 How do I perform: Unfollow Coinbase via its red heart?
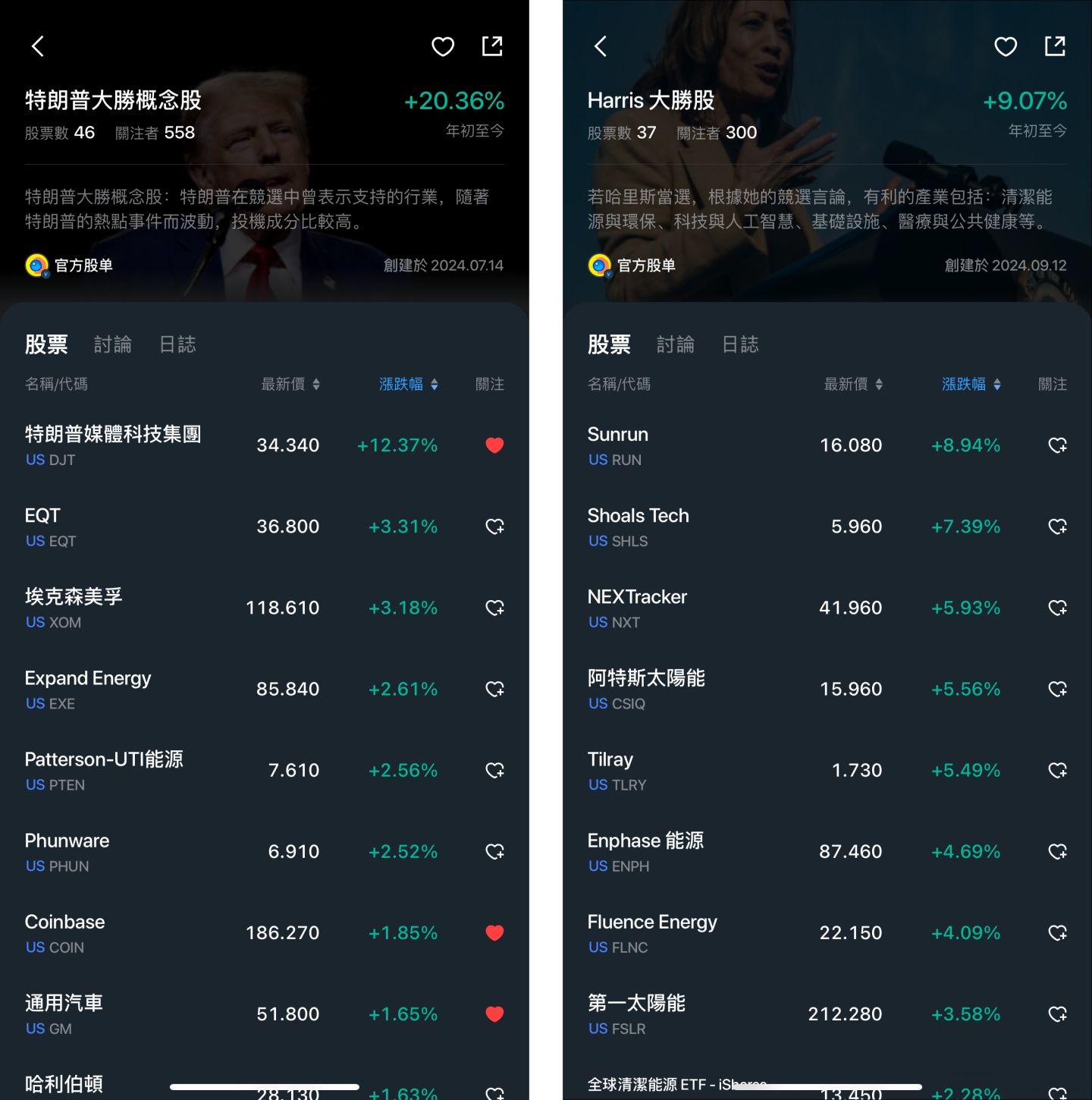(x=494, y=933)
